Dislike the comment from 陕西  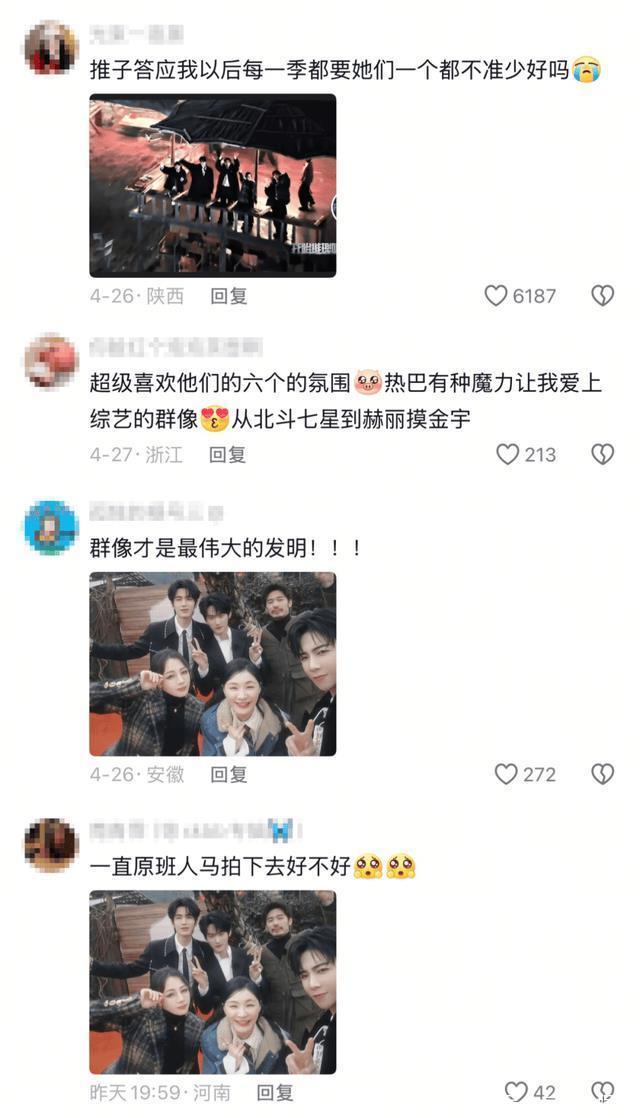click(603, 296)
